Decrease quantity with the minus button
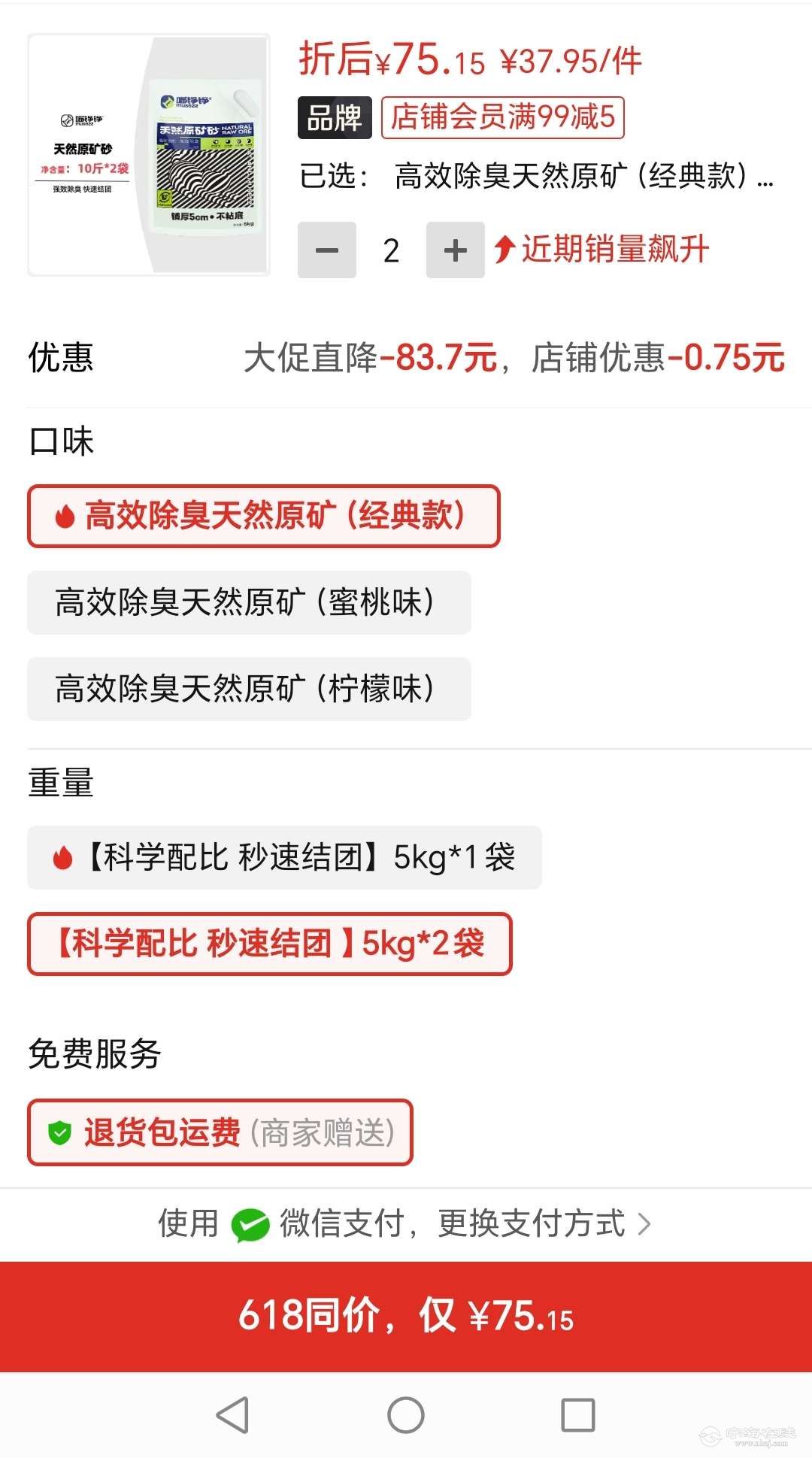The height and width of the screenshot is (1458, 812). (x=326, y=250)
